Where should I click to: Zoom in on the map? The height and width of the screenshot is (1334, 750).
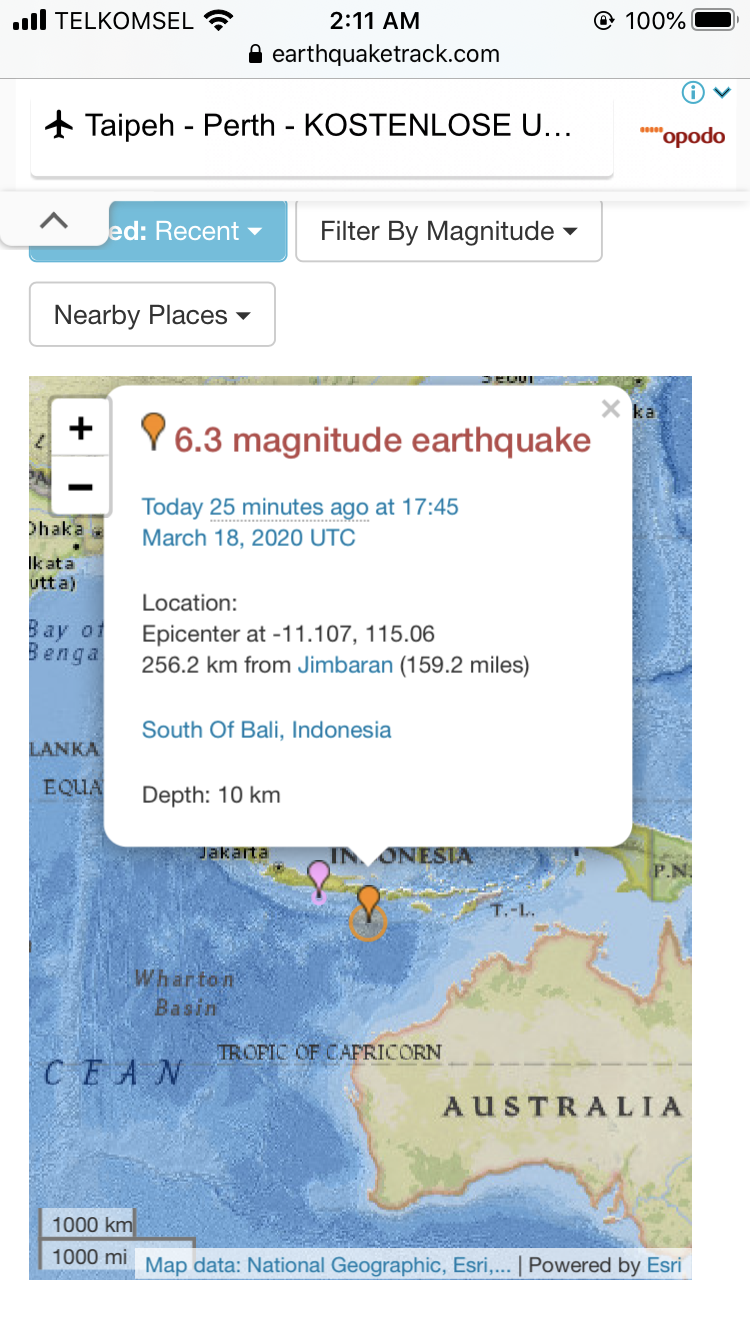click(80, 429)
